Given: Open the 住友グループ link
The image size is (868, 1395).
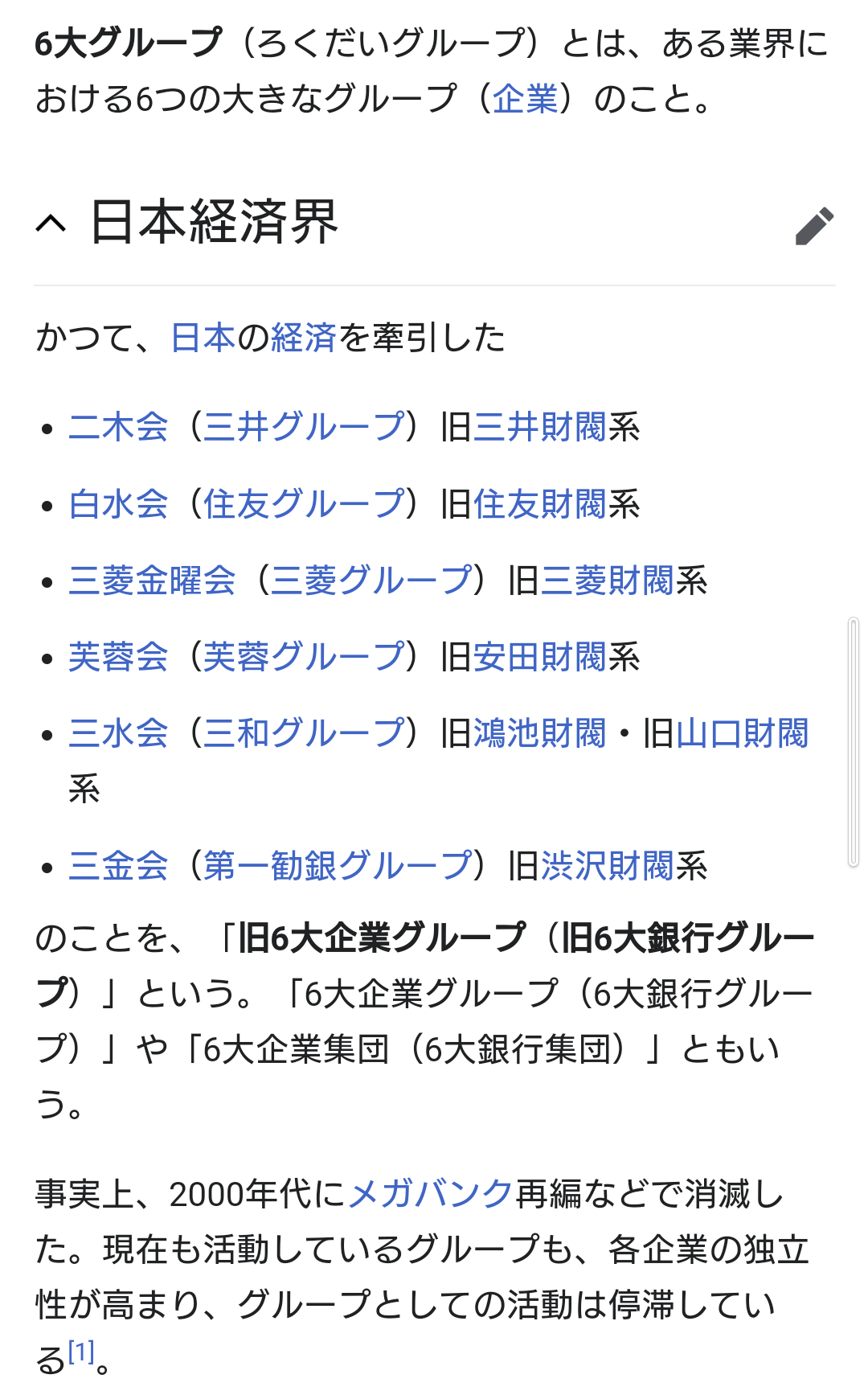Looking at the screenshot, I should (x=303, y=504).
